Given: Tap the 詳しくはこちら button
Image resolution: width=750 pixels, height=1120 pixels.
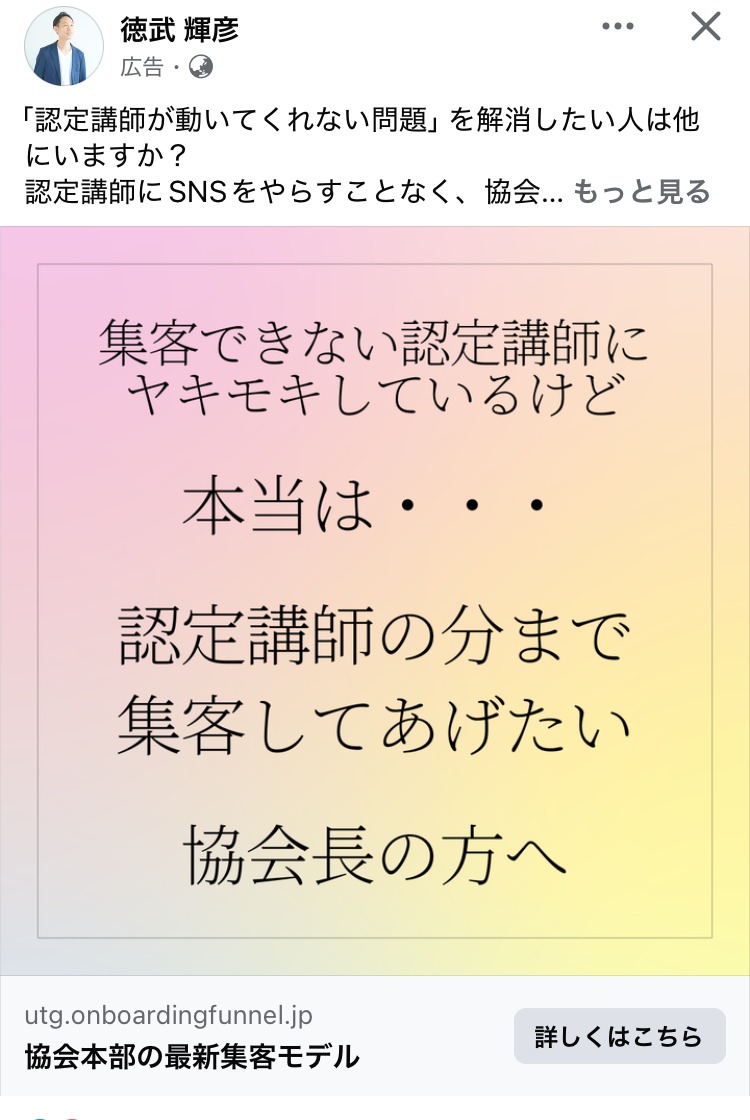Looking at the screenshot, I should pyautogui.click(x=619, y=1037).
